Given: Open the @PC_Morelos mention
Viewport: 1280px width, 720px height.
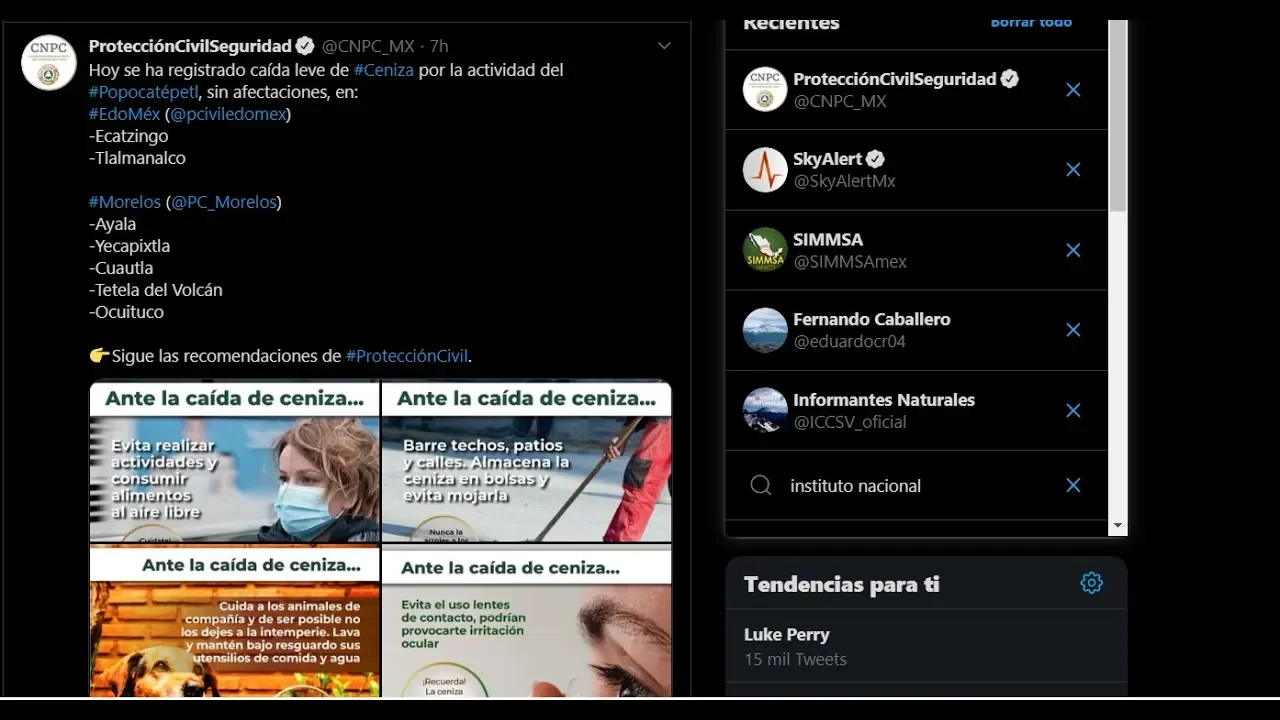Looking at the screenshot, I should pyautogui.click(x=223, y=202).
